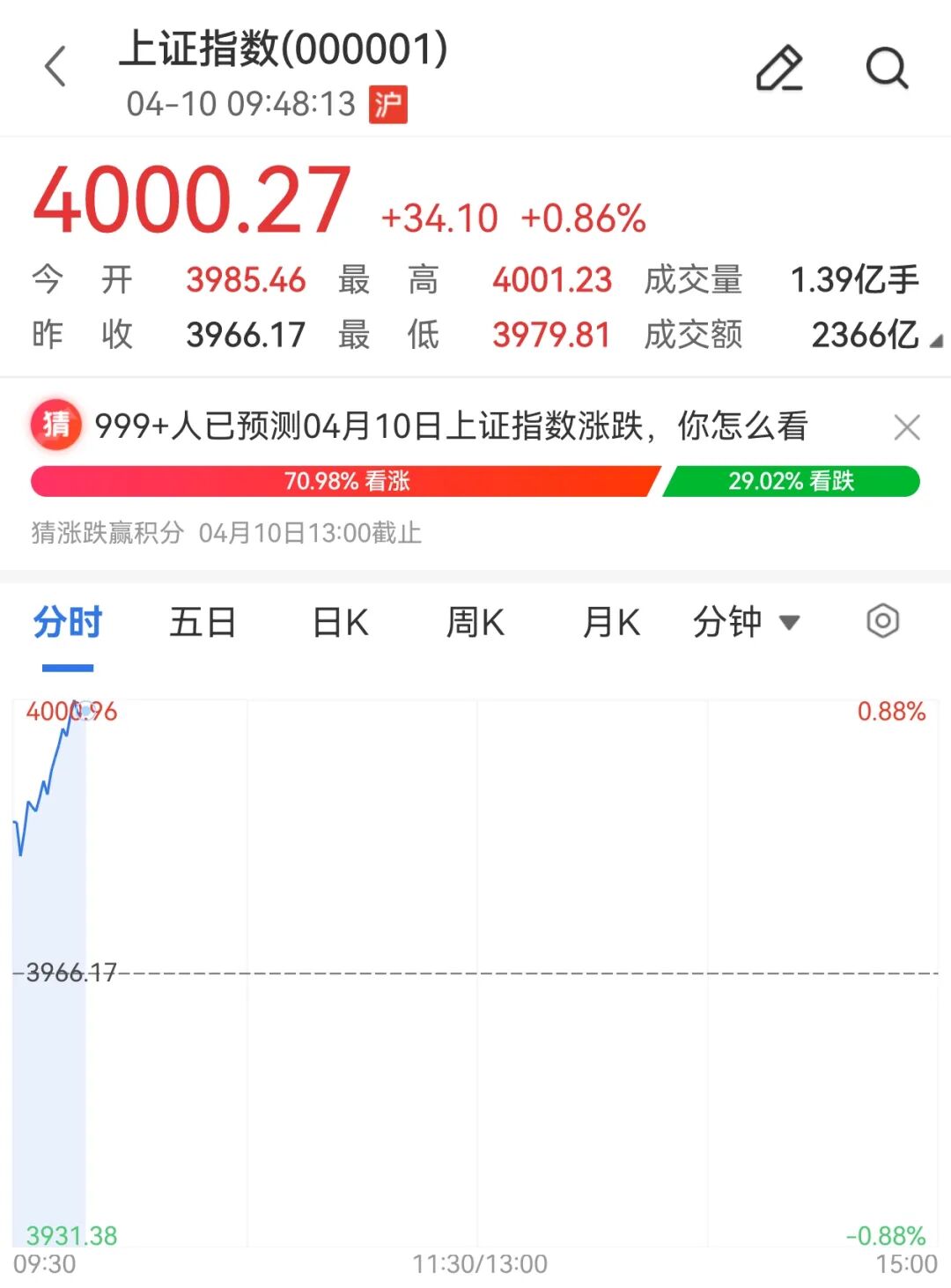Image resolution: width=951 pixels, height=1288 pixels.
Task: Expand more quote details next to 2366亿
Action: coord(935,340)
